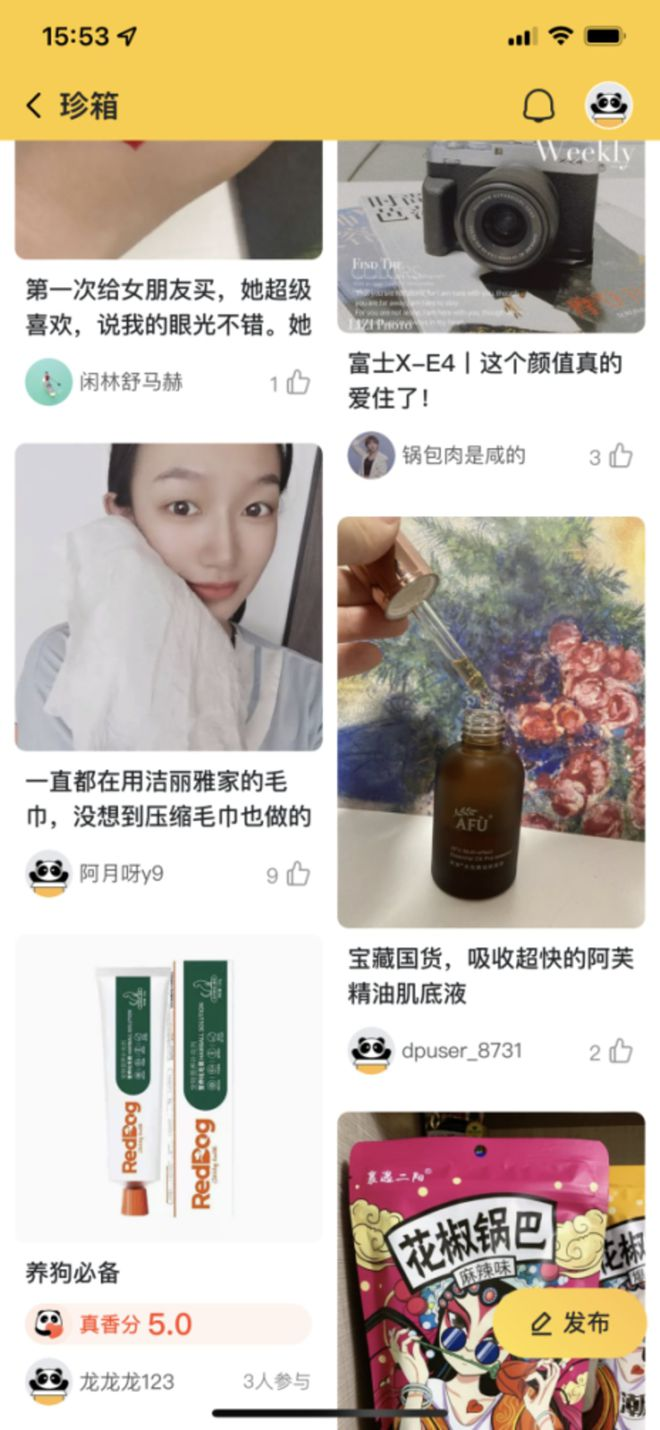The height and width of the screenshot is (1430, 660).
Task: View 闲林舒马赫's profile avatar
Action: (48, 382)
